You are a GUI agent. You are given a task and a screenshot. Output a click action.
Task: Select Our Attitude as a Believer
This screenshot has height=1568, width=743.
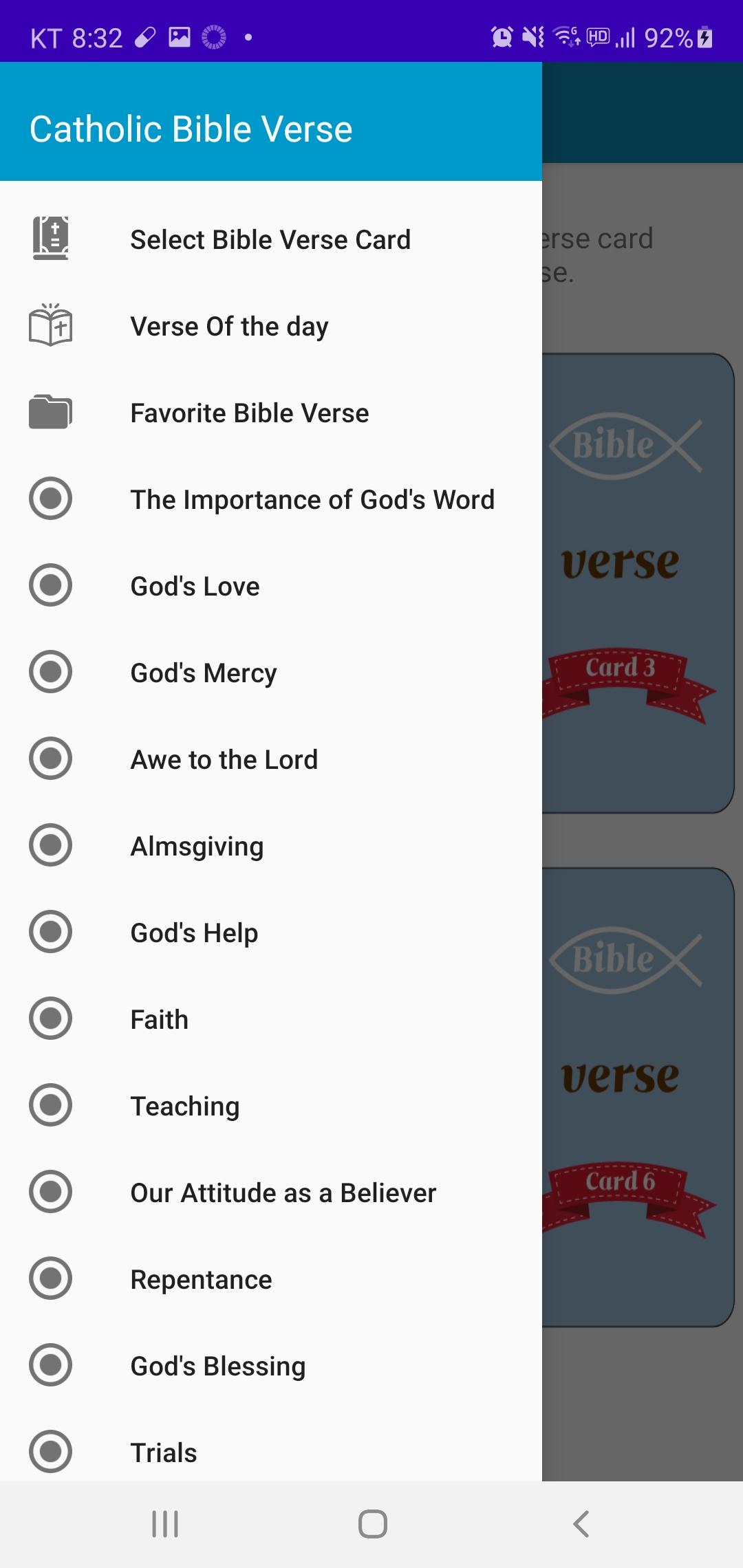click(283, 1193)
